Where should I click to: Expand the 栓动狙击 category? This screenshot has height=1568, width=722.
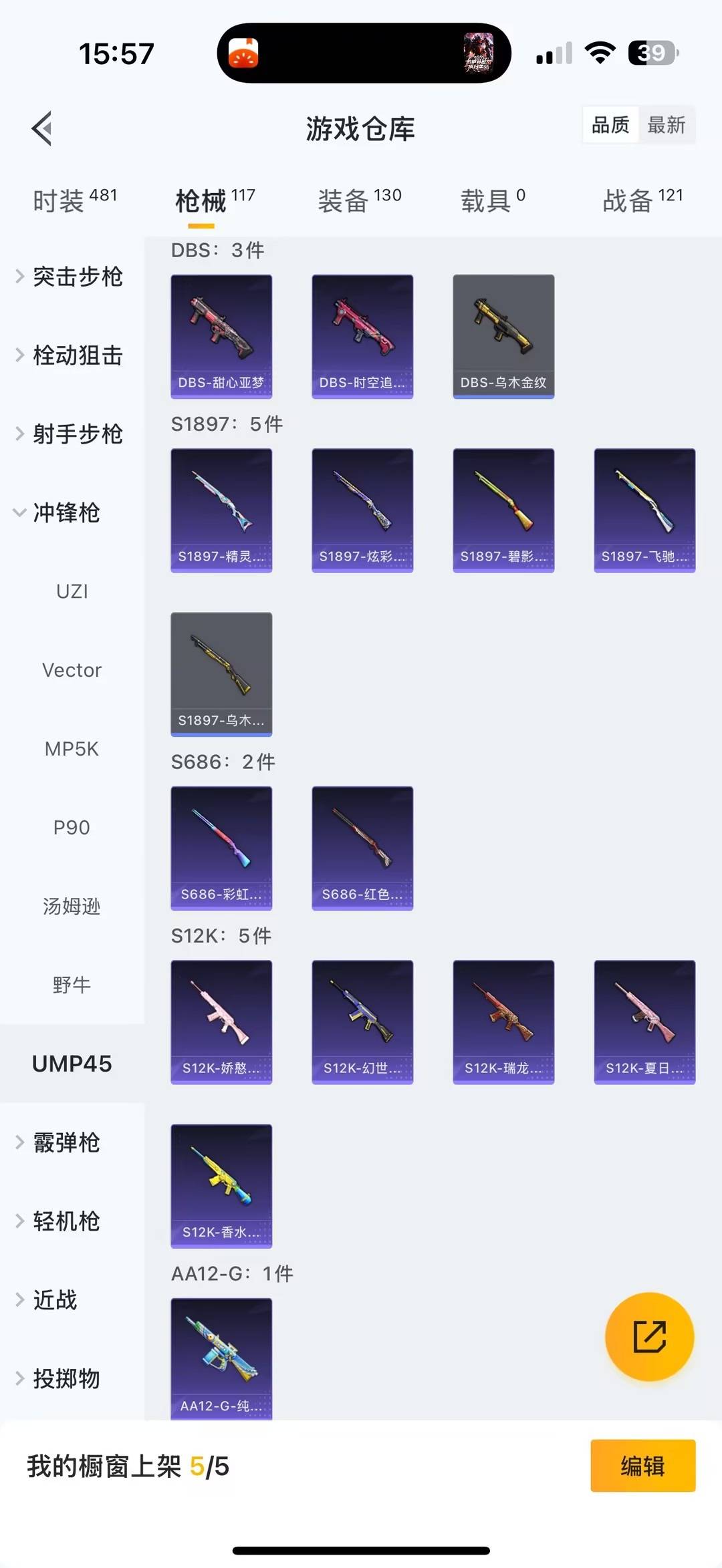(70, 355)
